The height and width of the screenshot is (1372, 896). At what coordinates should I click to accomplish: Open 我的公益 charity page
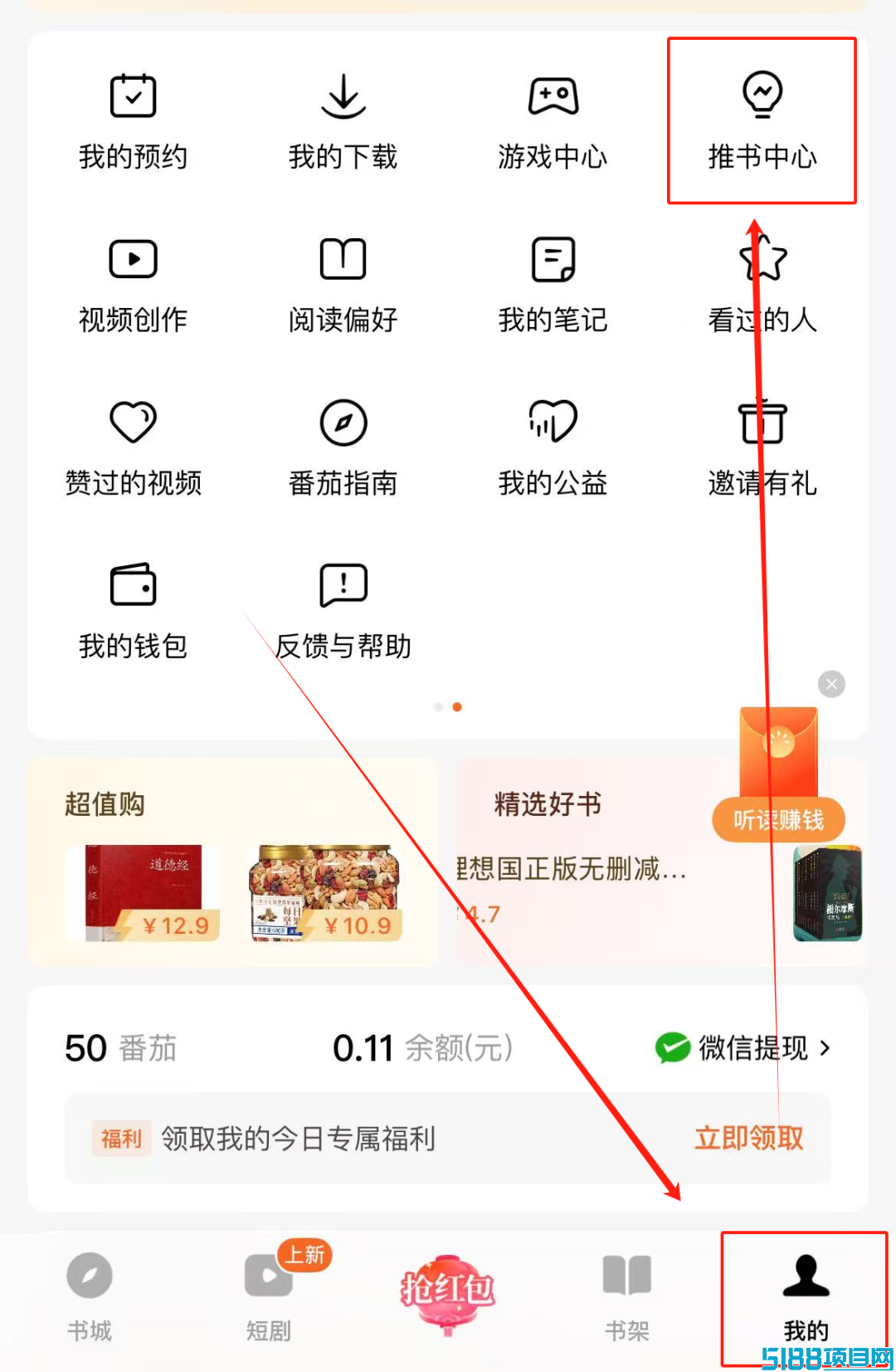tap(553, 447)
